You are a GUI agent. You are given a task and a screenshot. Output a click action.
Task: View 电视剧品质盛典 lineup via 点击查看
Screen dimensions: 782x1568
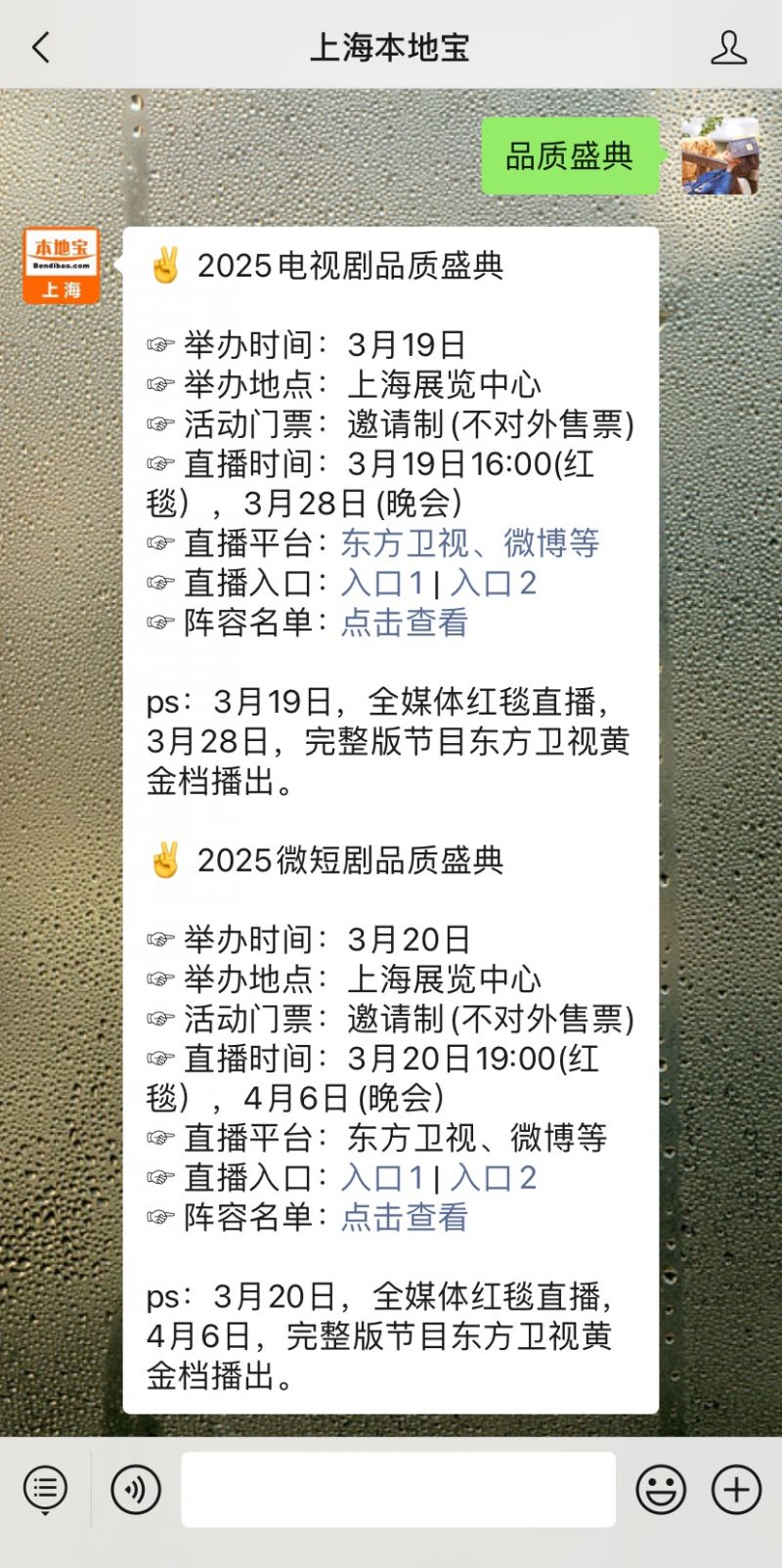[x=404, y=623]
